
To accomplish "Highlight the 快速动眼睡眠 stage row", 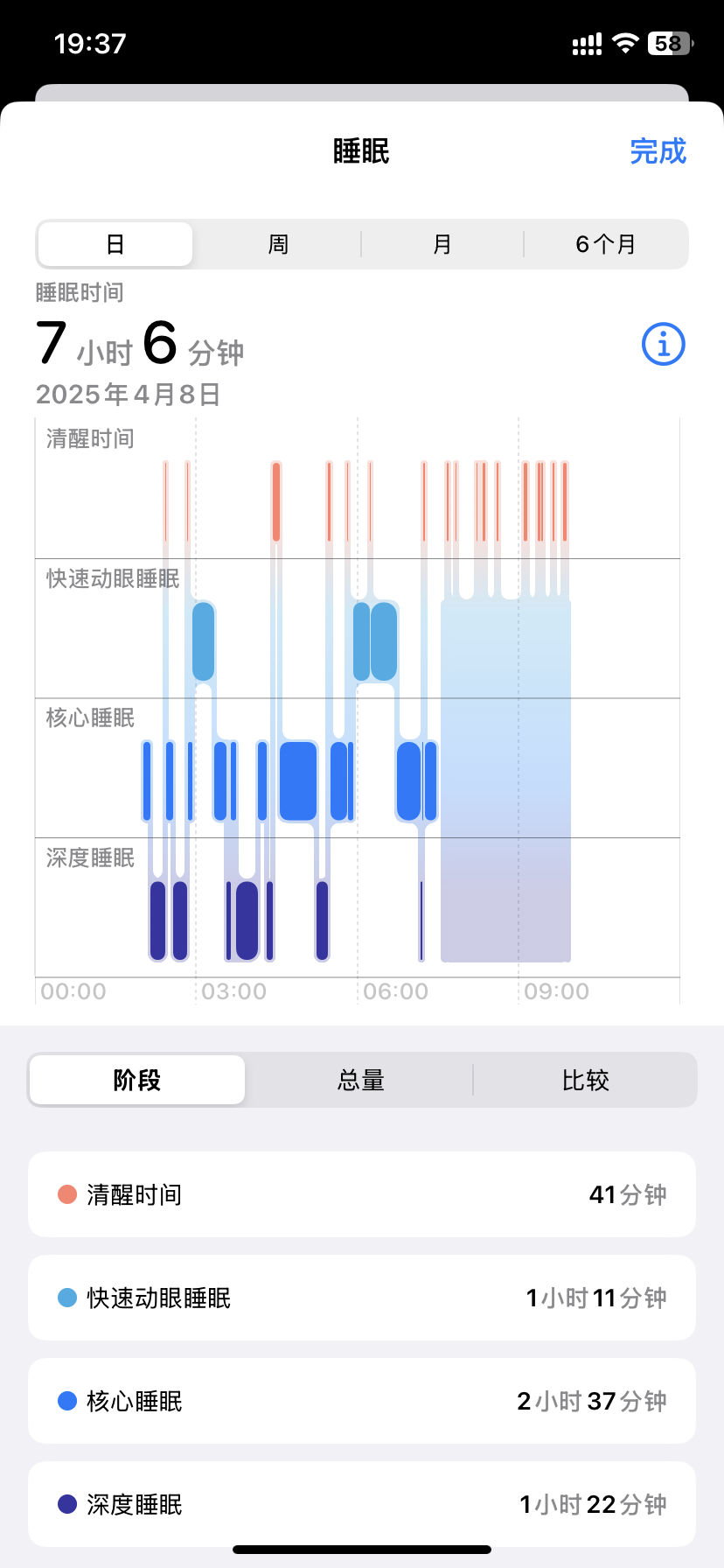I will pos(362,1298).
